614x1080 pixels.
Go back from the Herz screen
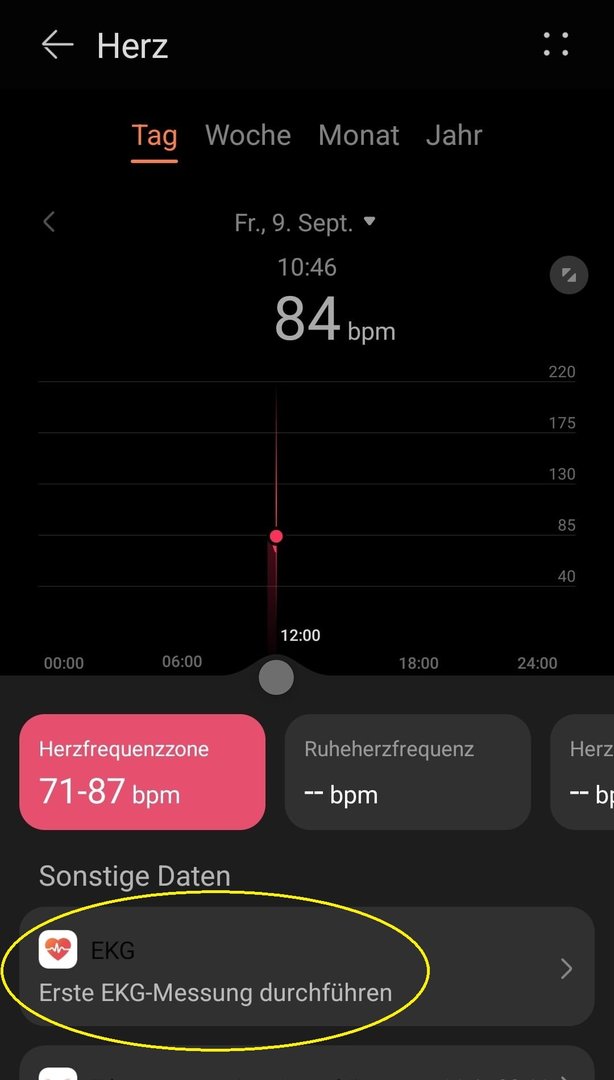[x=57, y=45]
